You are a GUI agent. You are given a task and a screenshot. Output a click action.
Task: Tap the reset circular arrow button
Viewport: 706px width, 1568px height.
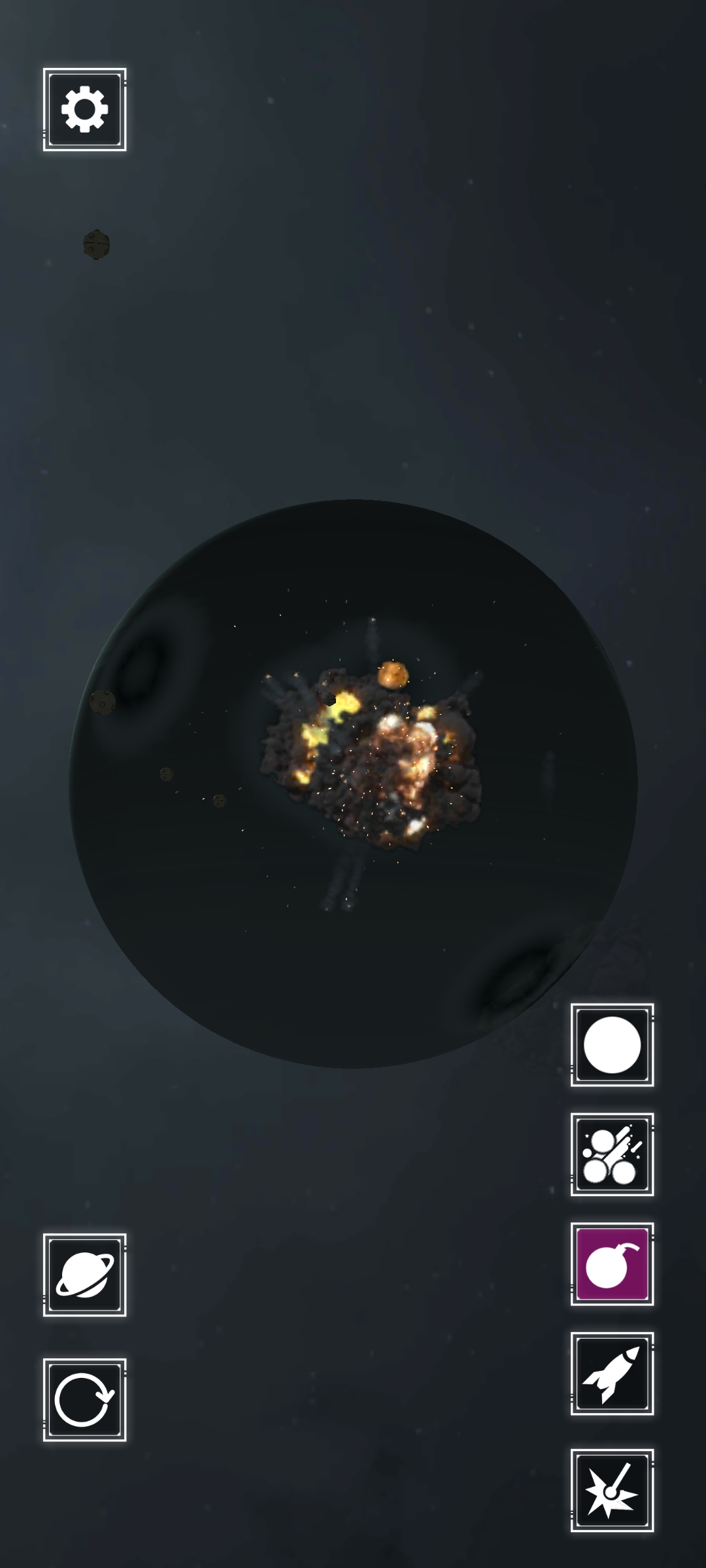85,1399
